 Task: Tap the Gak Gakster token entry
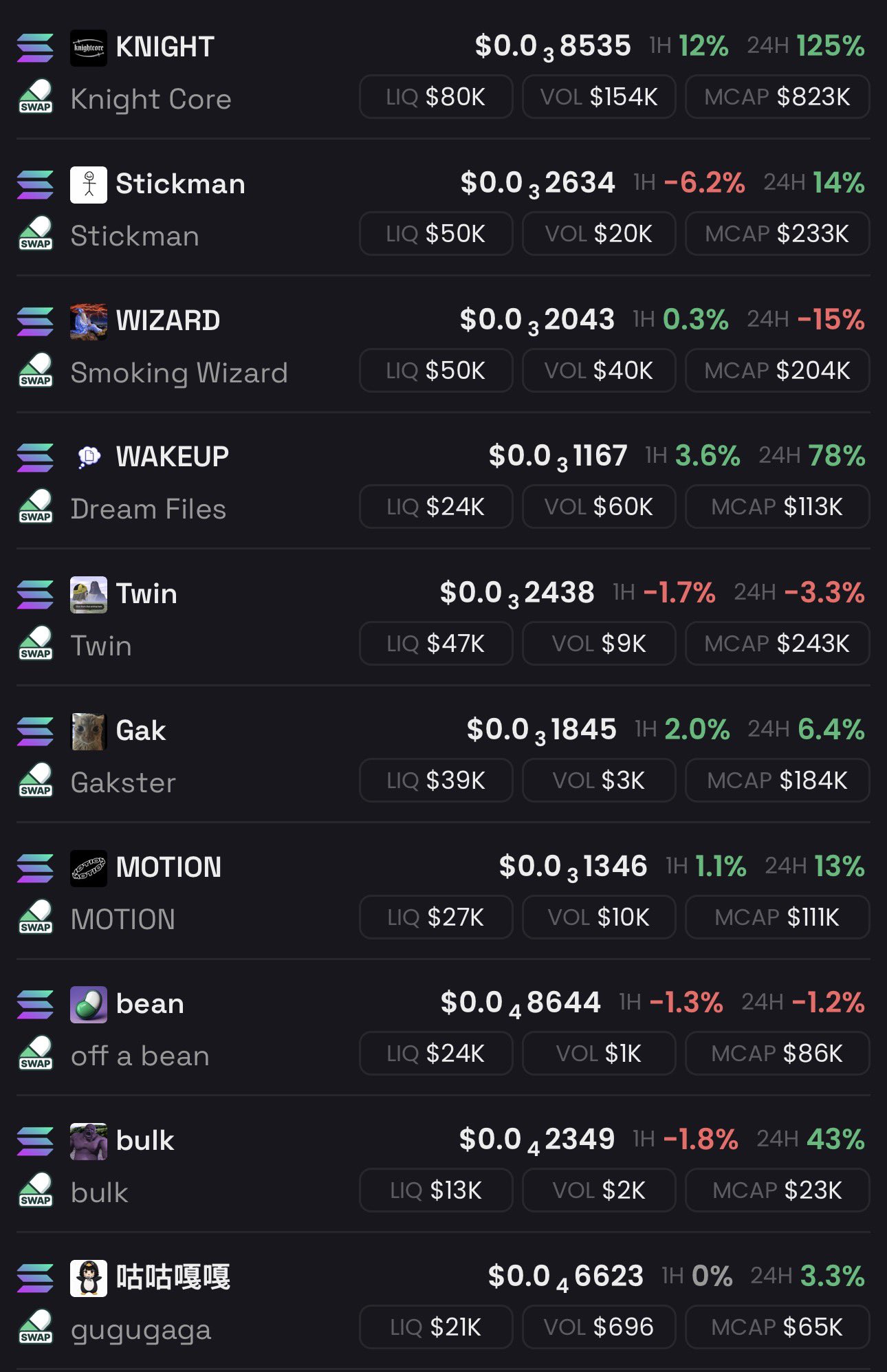tap(443, 755)
